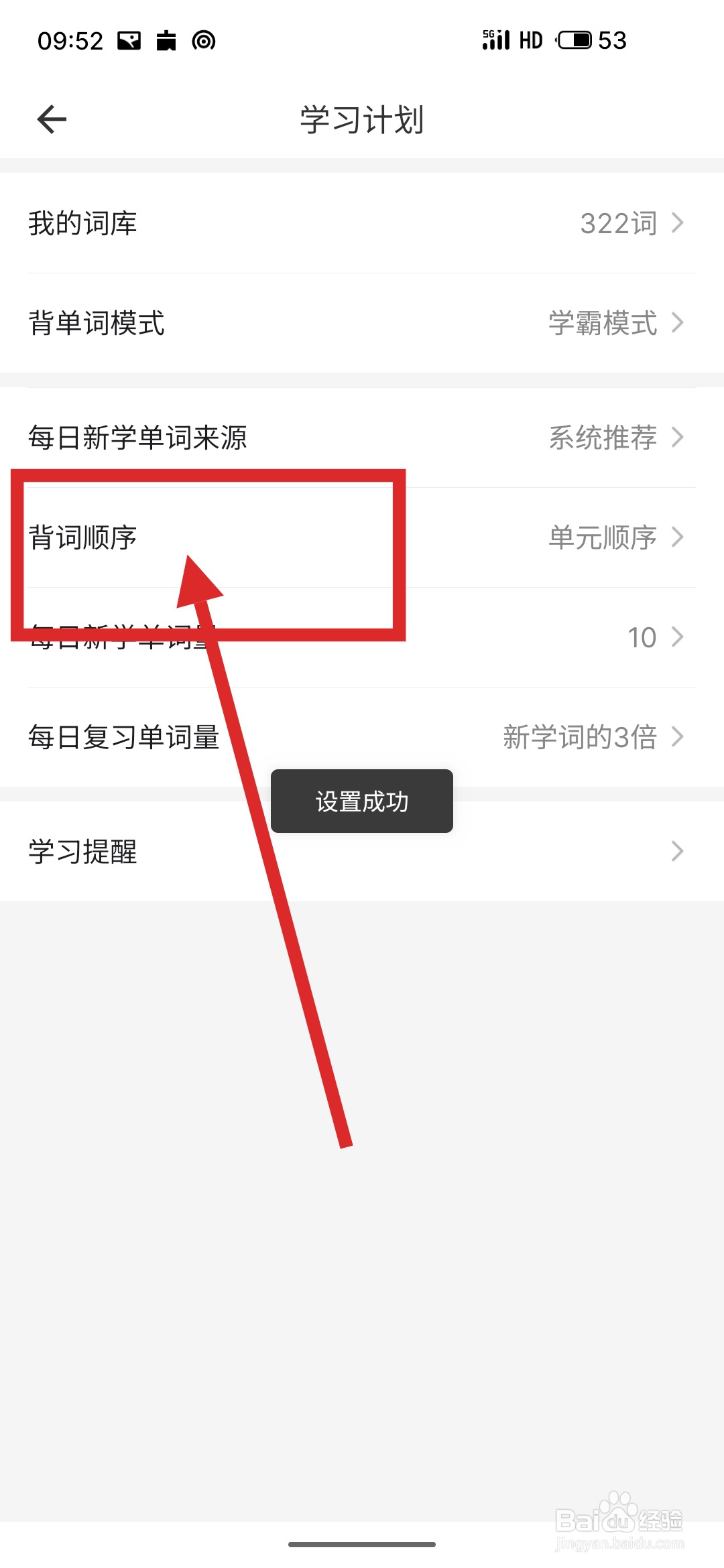Tap the 设置成功 toast message
The width and height of the screenshot is (724, 1568).
pos(362,801)
